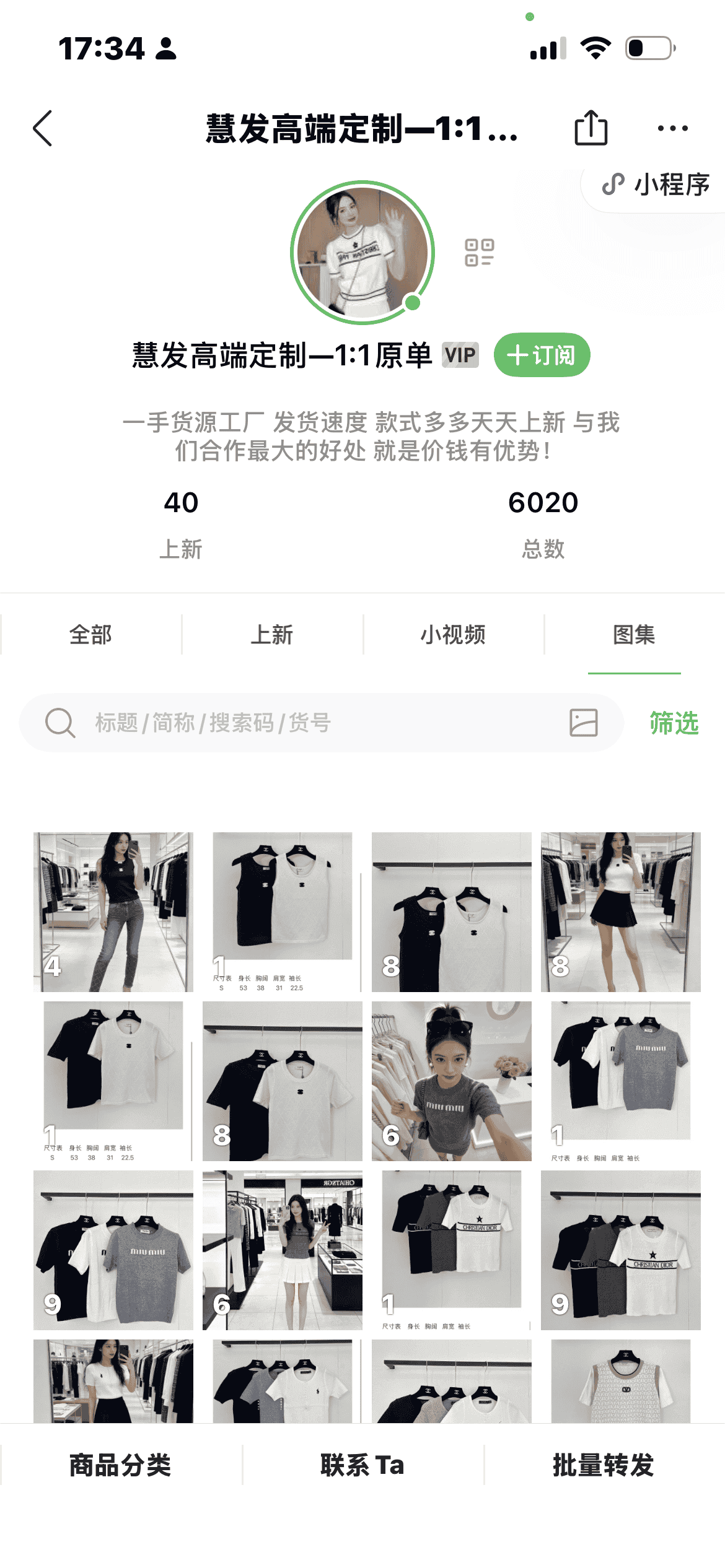Open the 小程序 mini program
The width and height of the screenshot is (725, 1568).
click(657, 185)
